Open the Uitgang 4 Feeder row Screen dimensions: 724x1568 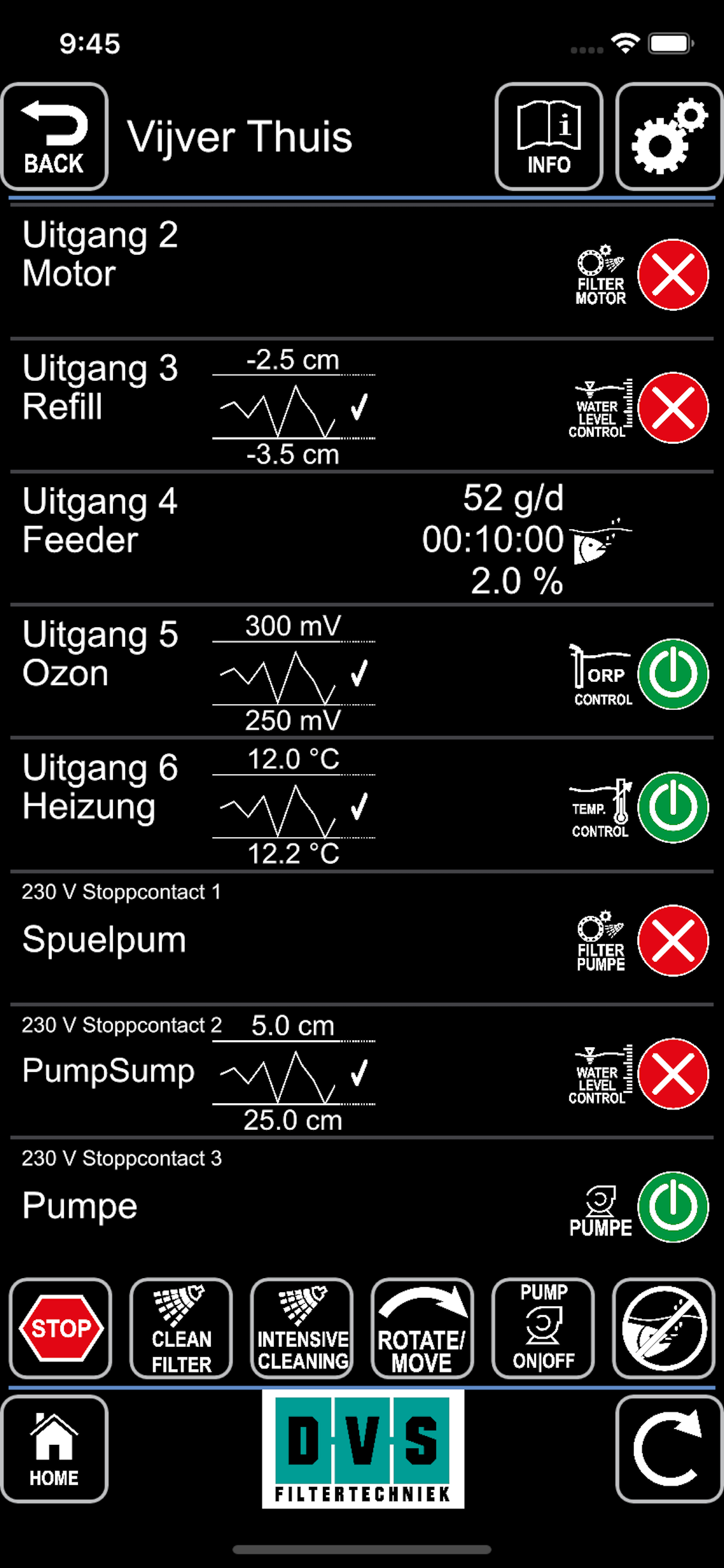coord(362,538)
